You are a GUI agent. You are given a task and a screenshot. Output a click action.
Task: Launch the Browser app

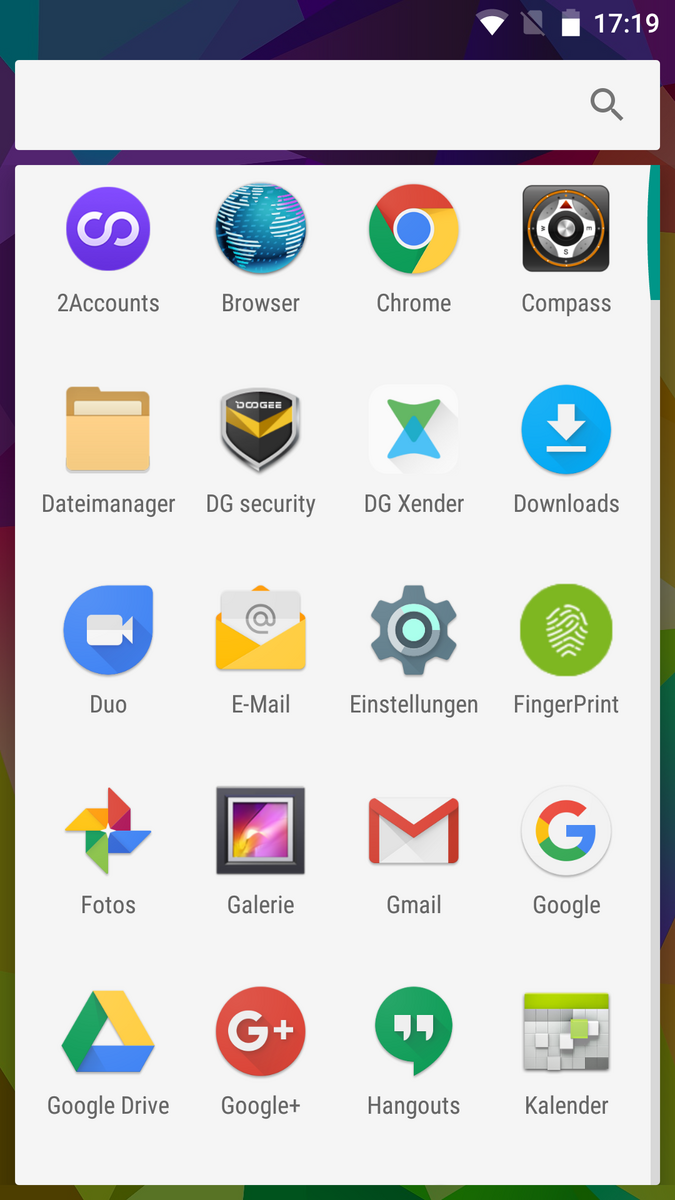261,230
